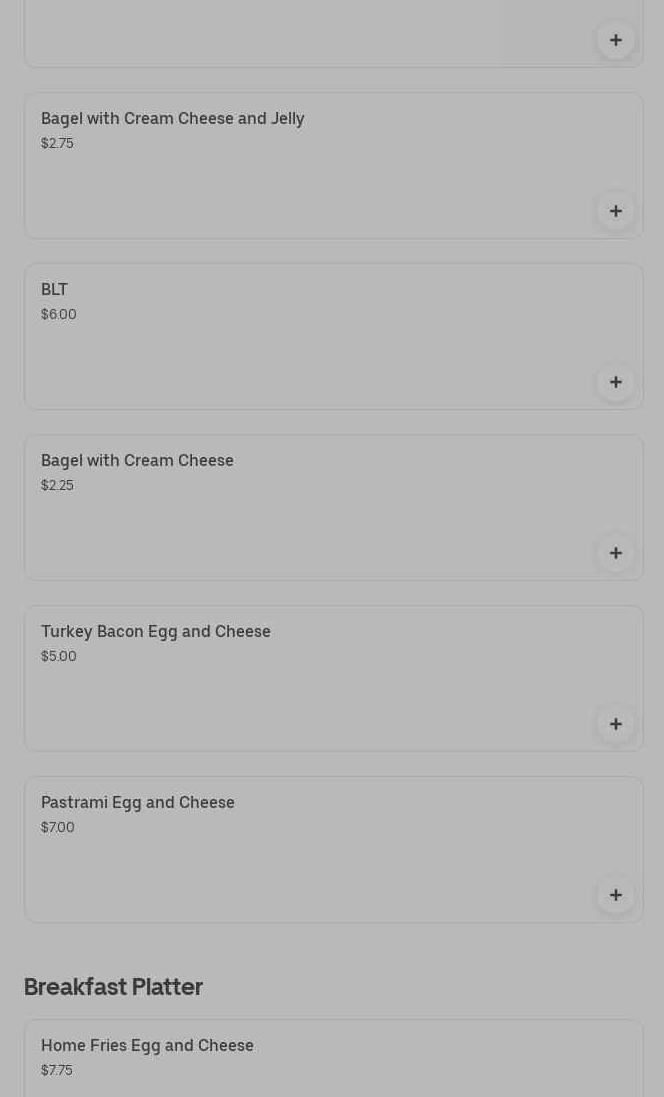Open the Home Fries Egg and Cheese platter
Screen dimensions: 664x1097
pyautogui.click(x=300, y=1058)
